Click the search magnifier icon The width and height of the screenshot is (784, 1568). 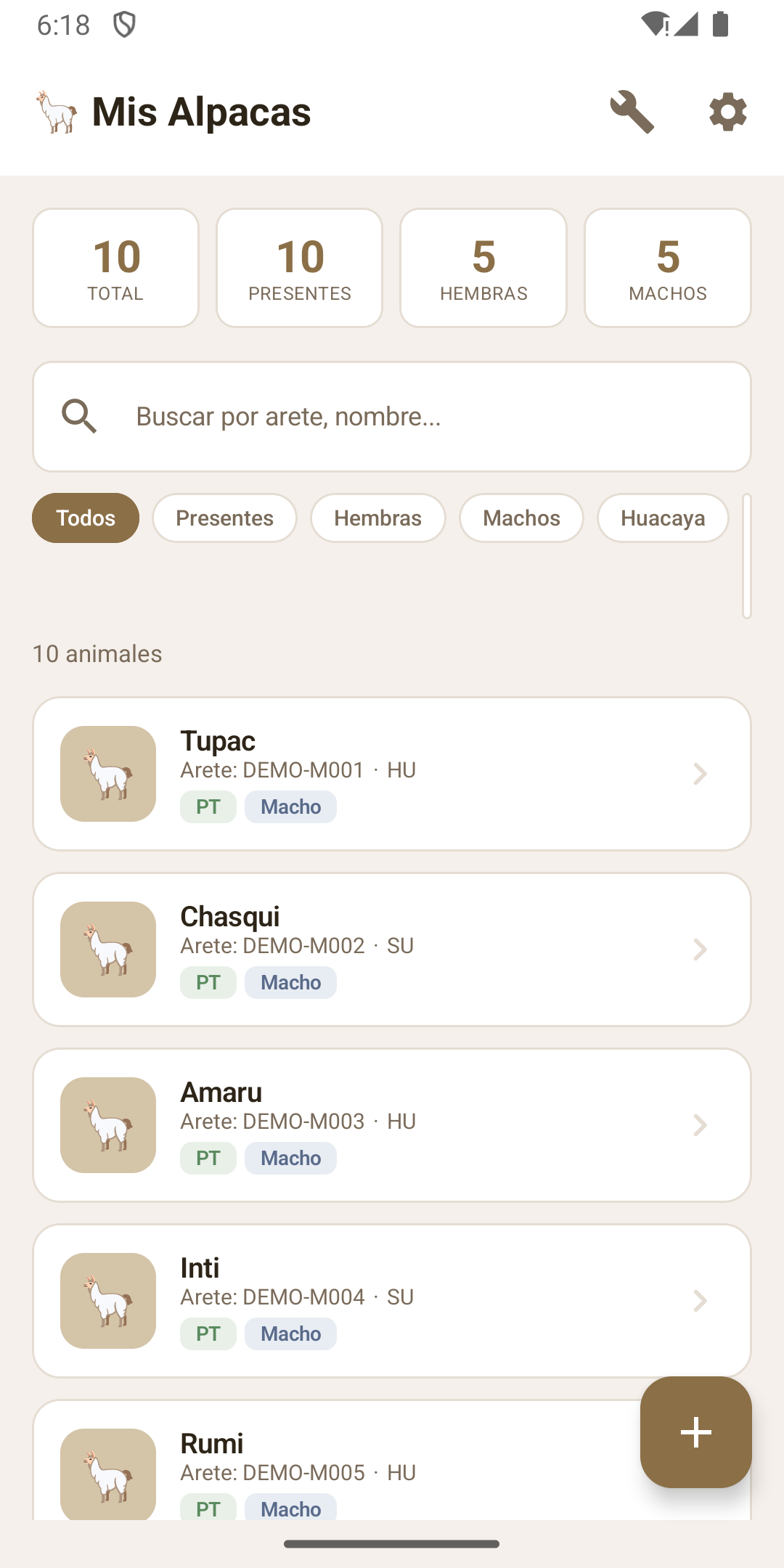pyautogui.click(x=79, y=415)
